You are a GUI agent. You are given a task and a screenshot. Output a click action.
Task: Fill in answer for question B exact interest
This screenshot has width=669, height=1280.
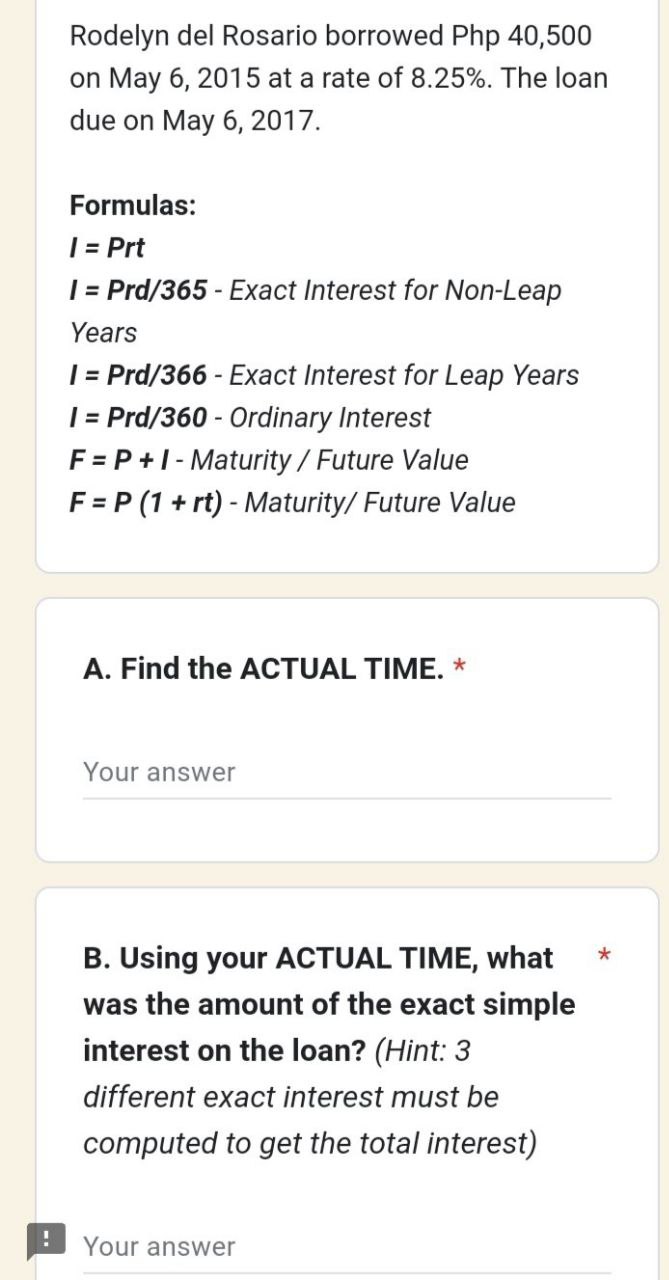(346, 1247)
